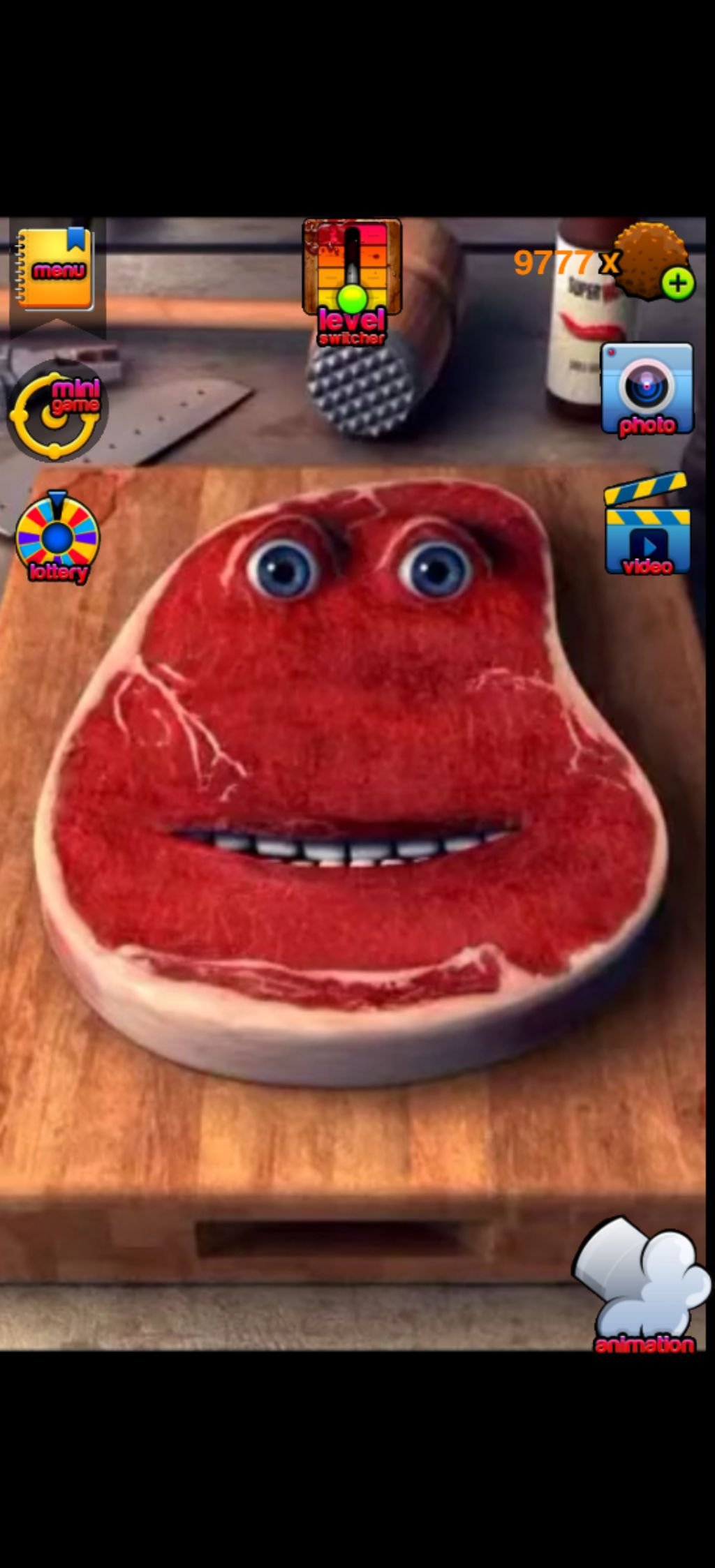Start the mini game
The image size is (715, 1568).
[x=57, y=412]
